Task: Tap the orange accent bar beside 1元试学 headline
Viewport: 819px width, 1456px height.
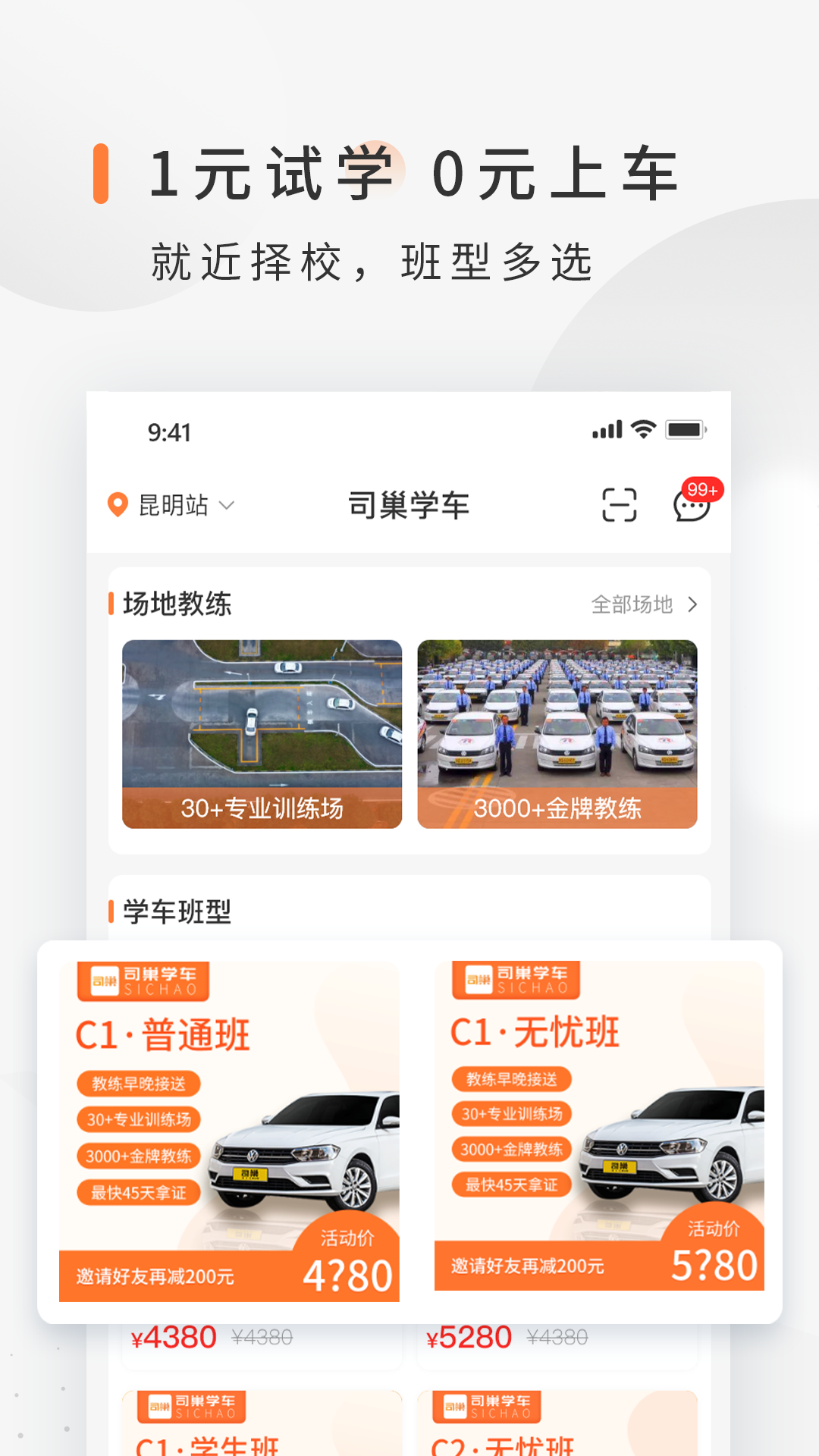Action: click(99, 175)
